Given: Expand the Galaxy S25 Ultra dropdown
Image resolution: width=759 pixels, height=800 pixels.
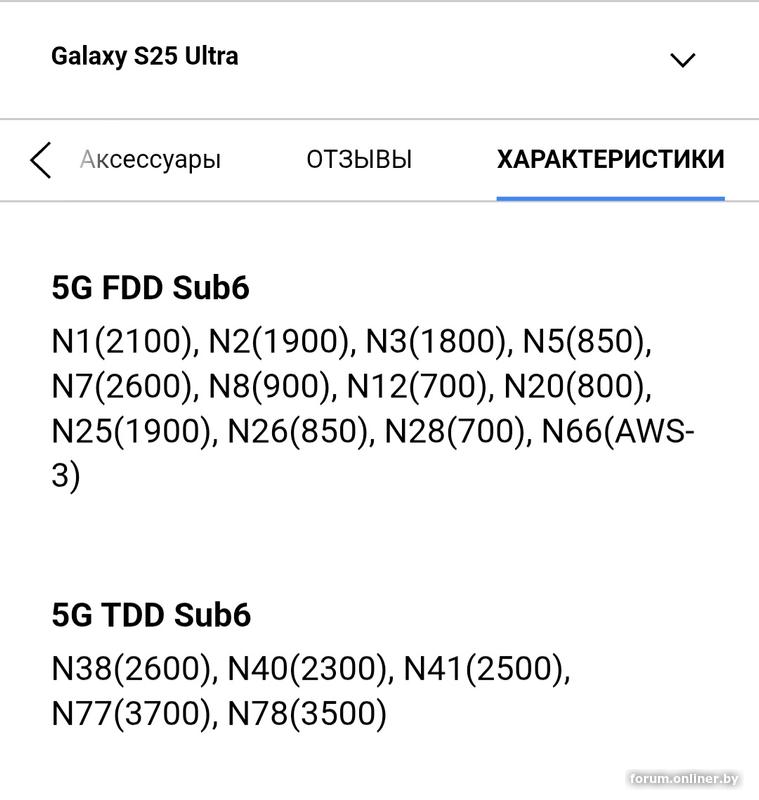Looking at the screenshot, I should 682,60.
